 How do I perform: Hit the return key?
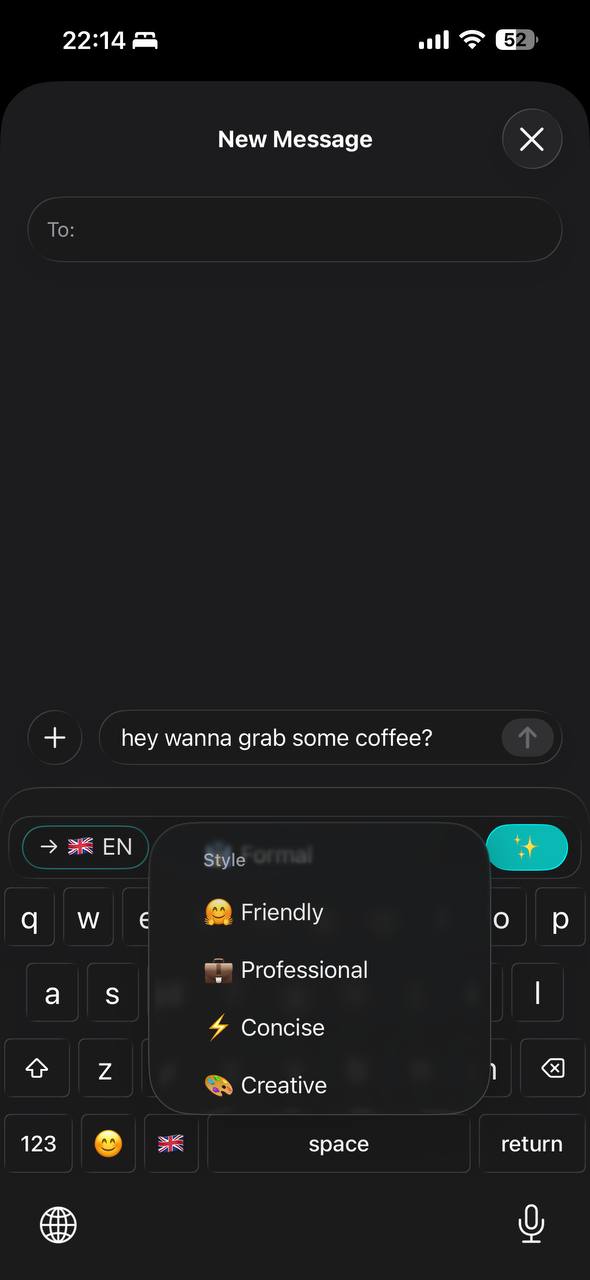pyautogui.click(x=531, y=1144)
